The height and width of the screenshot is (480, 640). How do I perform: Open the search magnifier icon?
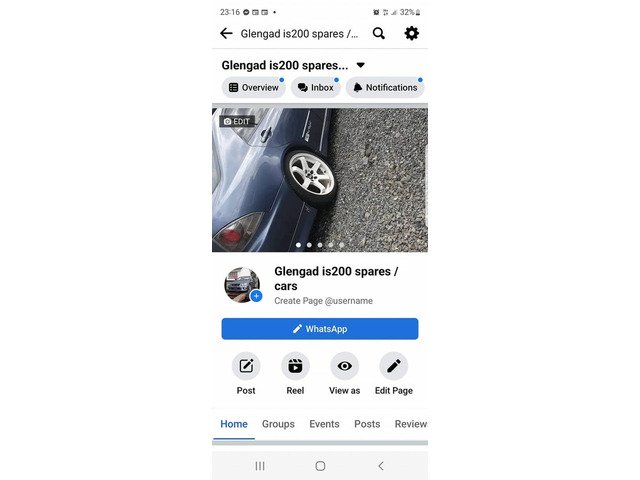tap(379, 33)
